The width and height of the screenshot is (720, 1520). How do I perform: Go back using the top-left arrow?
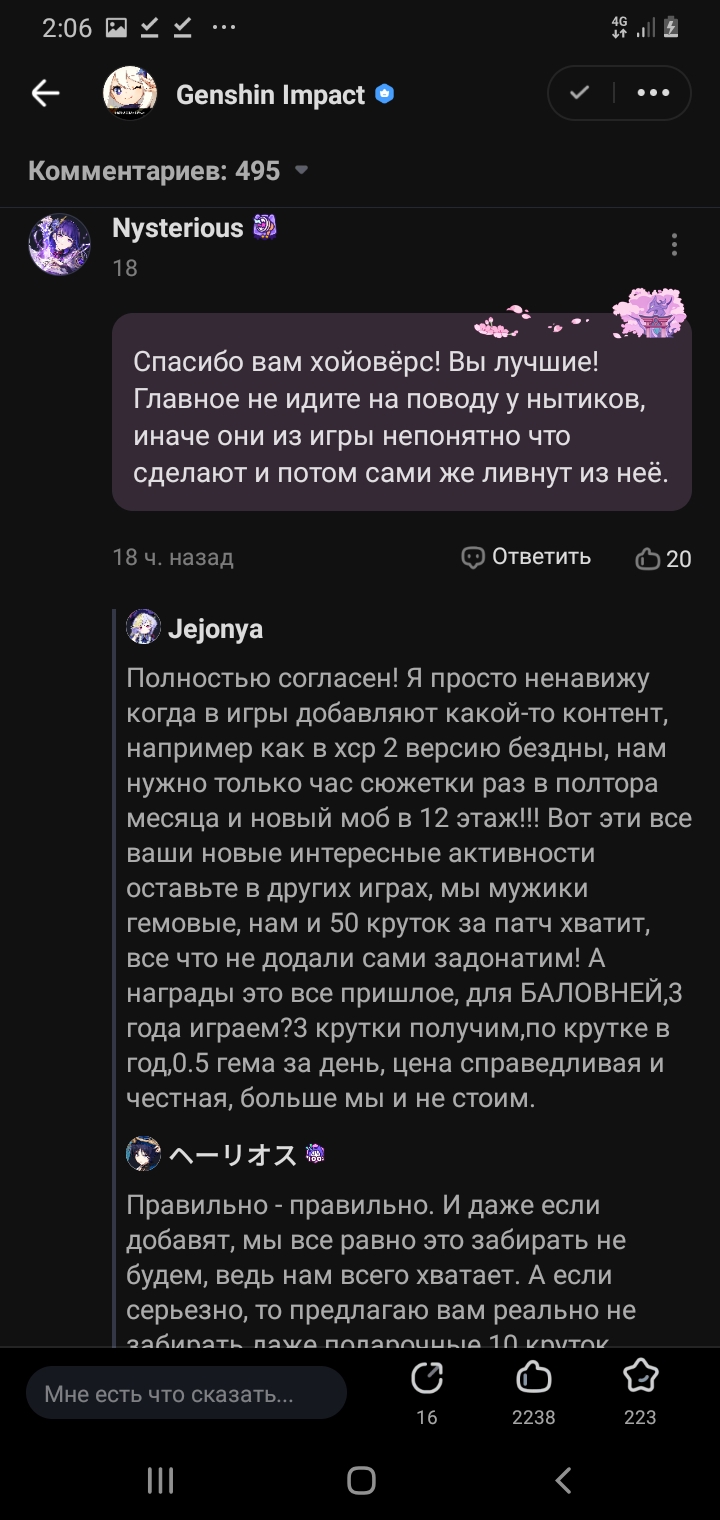tap(46, 94)
